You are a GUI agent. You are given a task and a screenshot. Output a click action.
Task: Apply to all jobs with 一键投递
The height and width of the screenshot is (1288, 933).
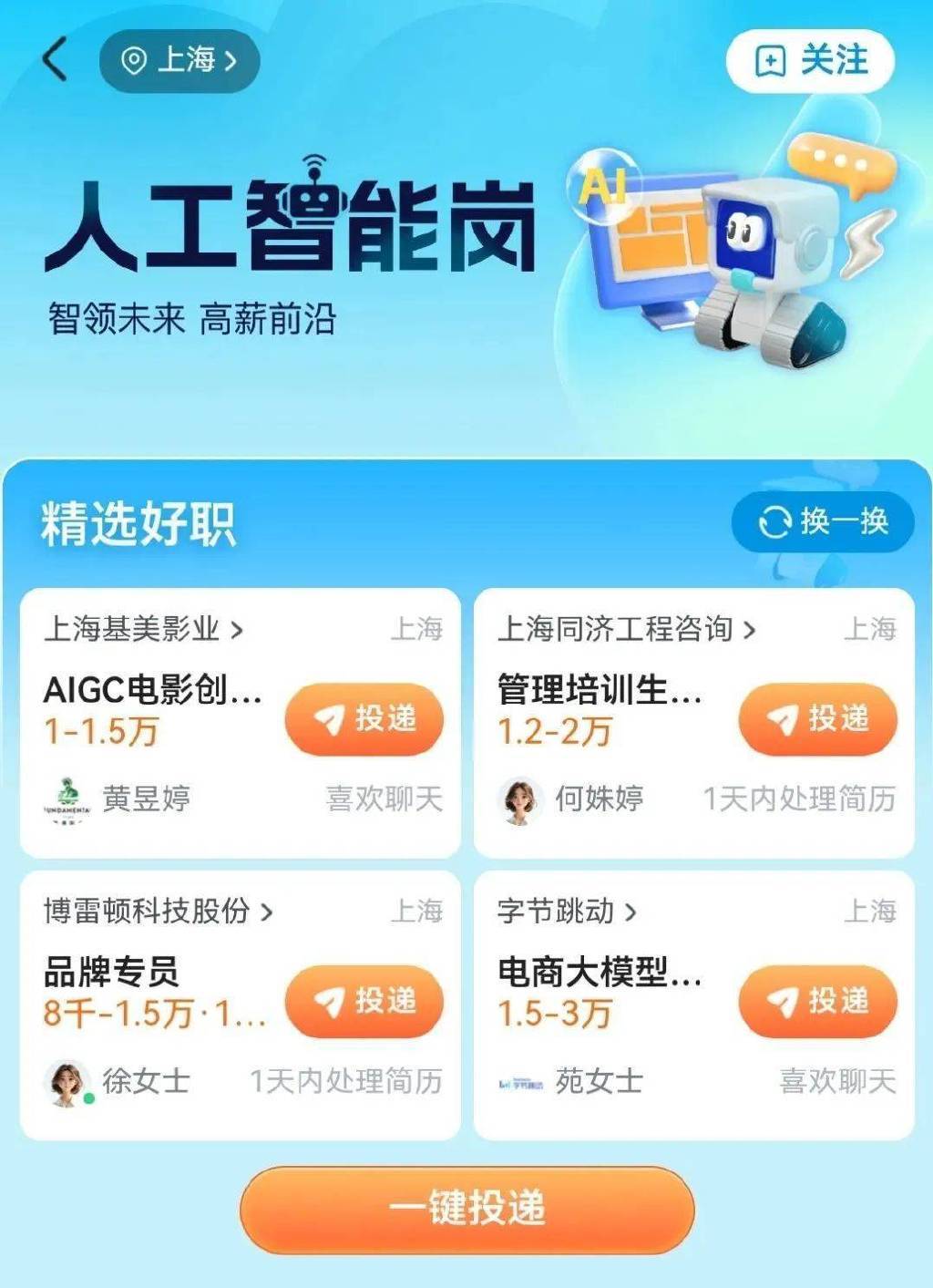point(467,1209)
